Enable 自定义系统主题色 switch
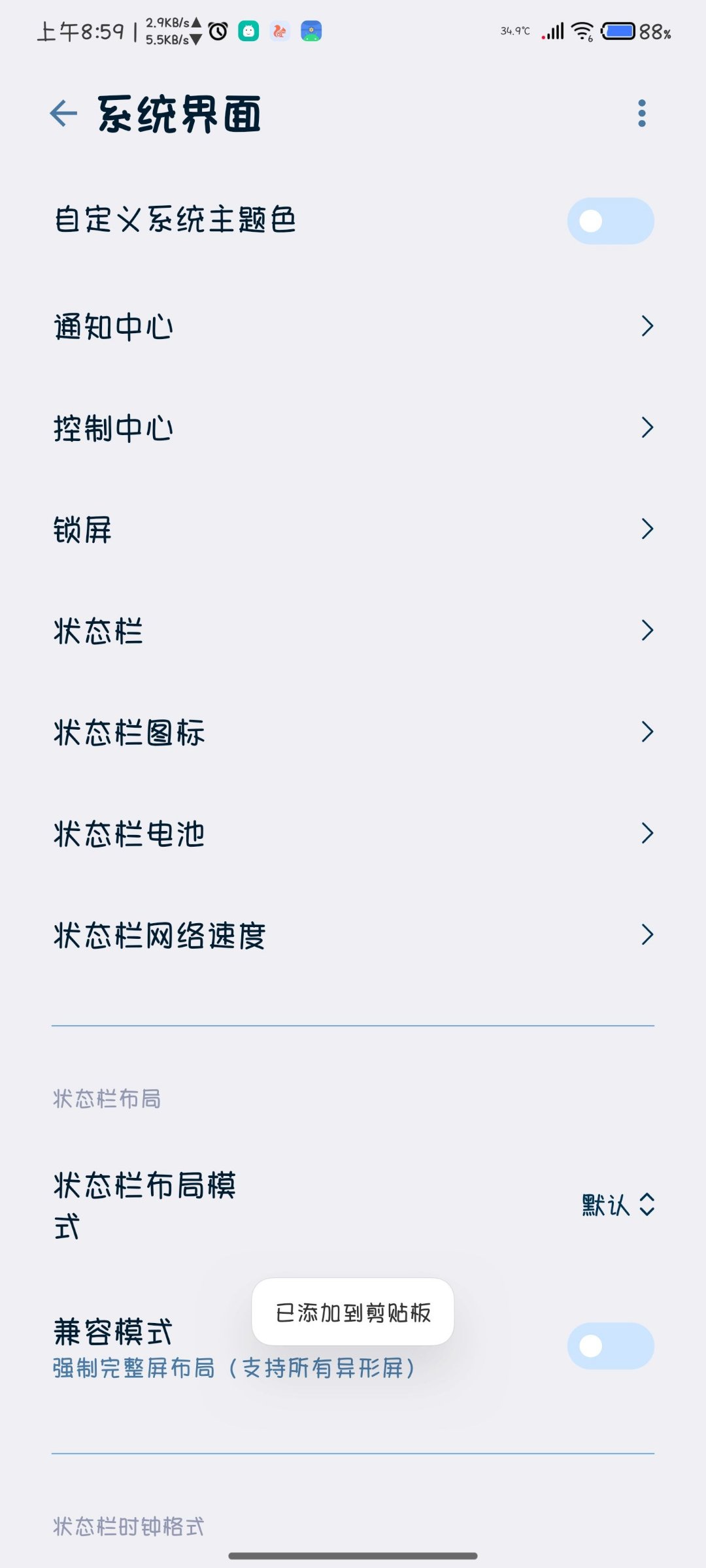The image size is (706, 1568). click(610, 221)
